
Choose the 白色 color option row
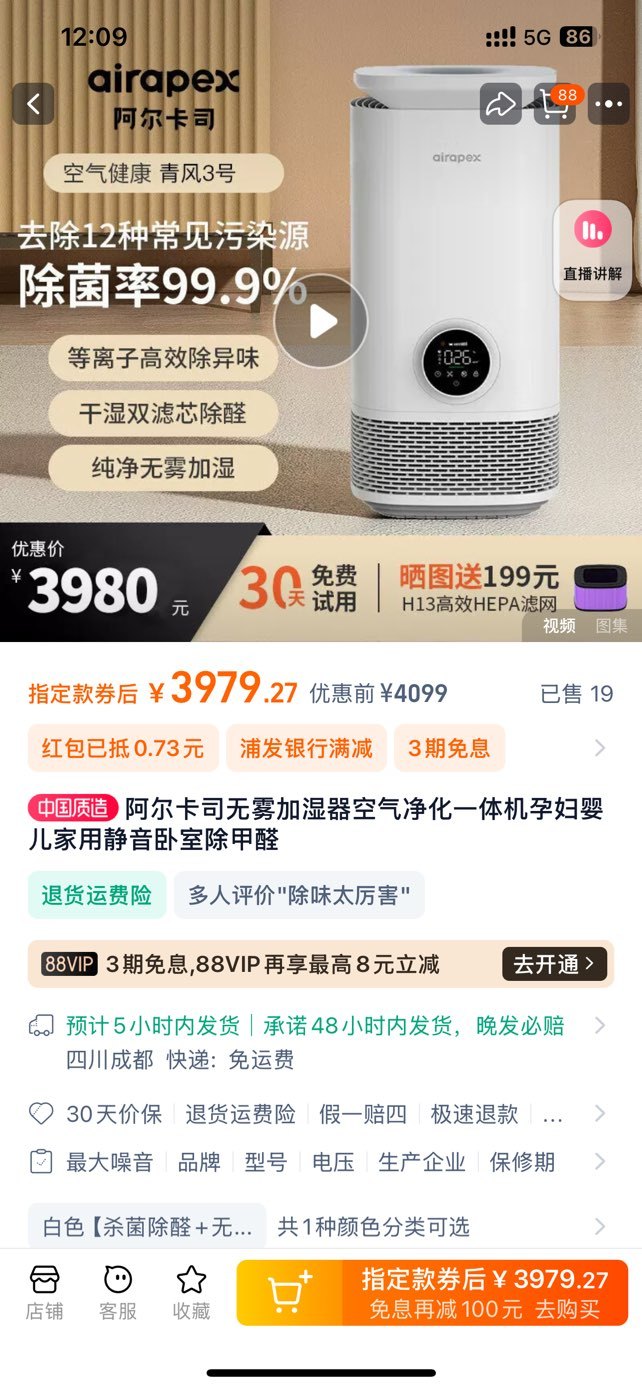click(x=321, y=1226)
